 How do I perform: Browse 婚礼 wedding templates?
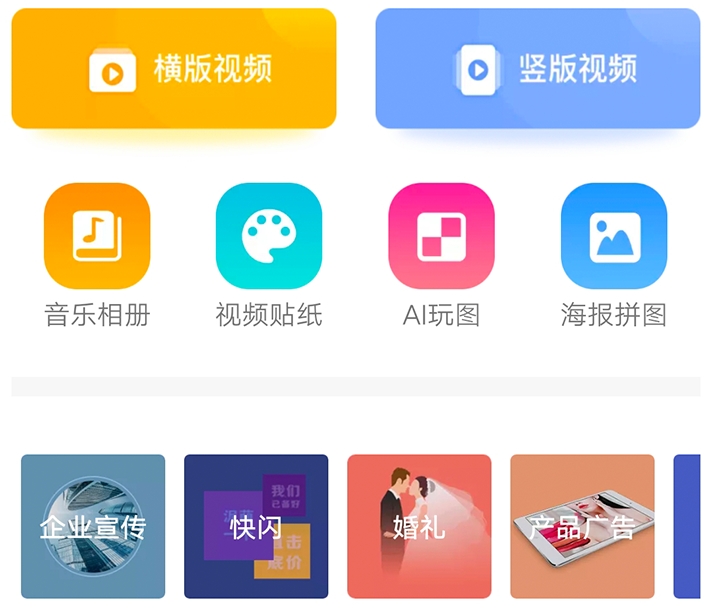419,527
